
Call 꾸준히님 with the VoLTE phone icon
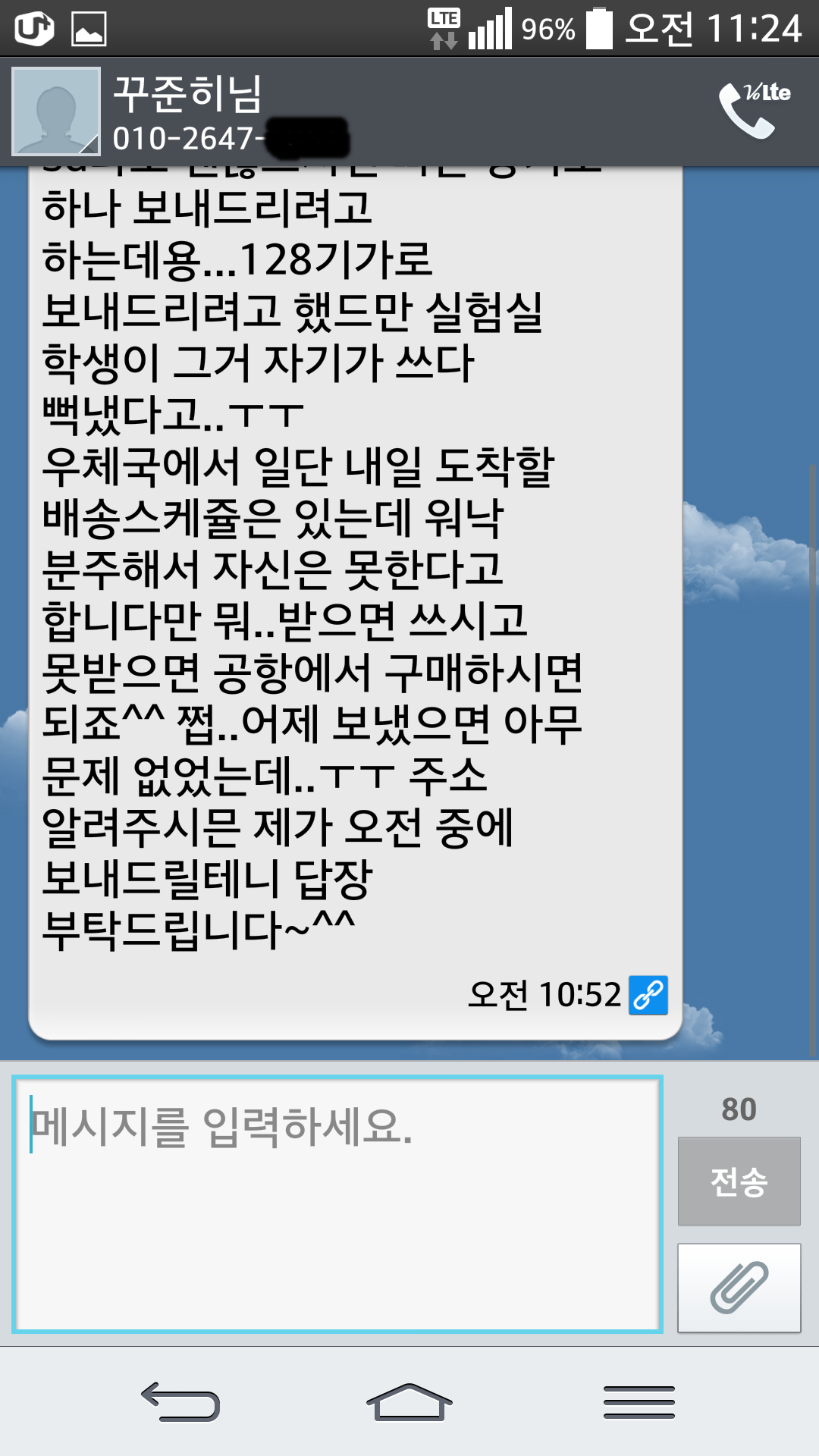(x=753, y=111)
